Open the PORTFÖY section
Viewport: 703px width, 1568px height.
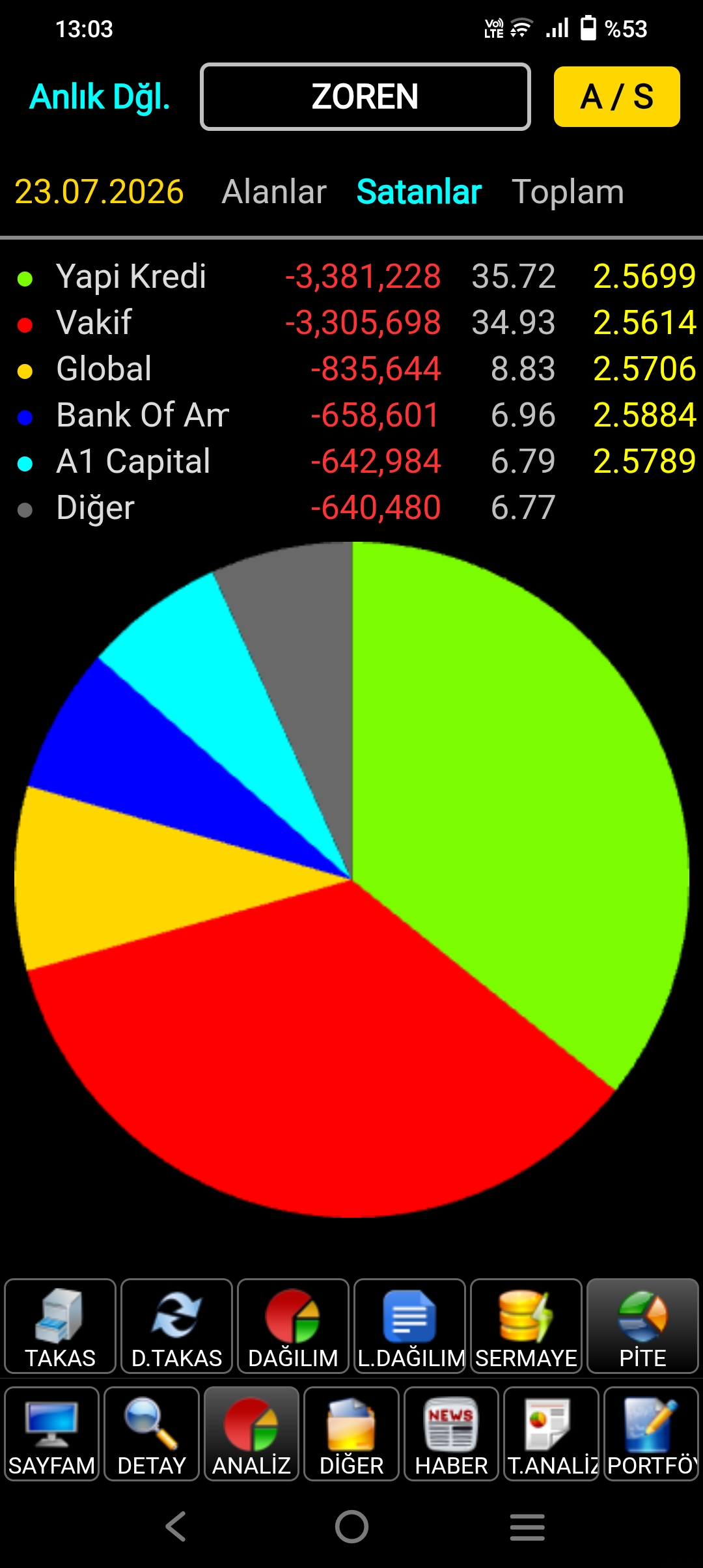[x=652, y=1434]
